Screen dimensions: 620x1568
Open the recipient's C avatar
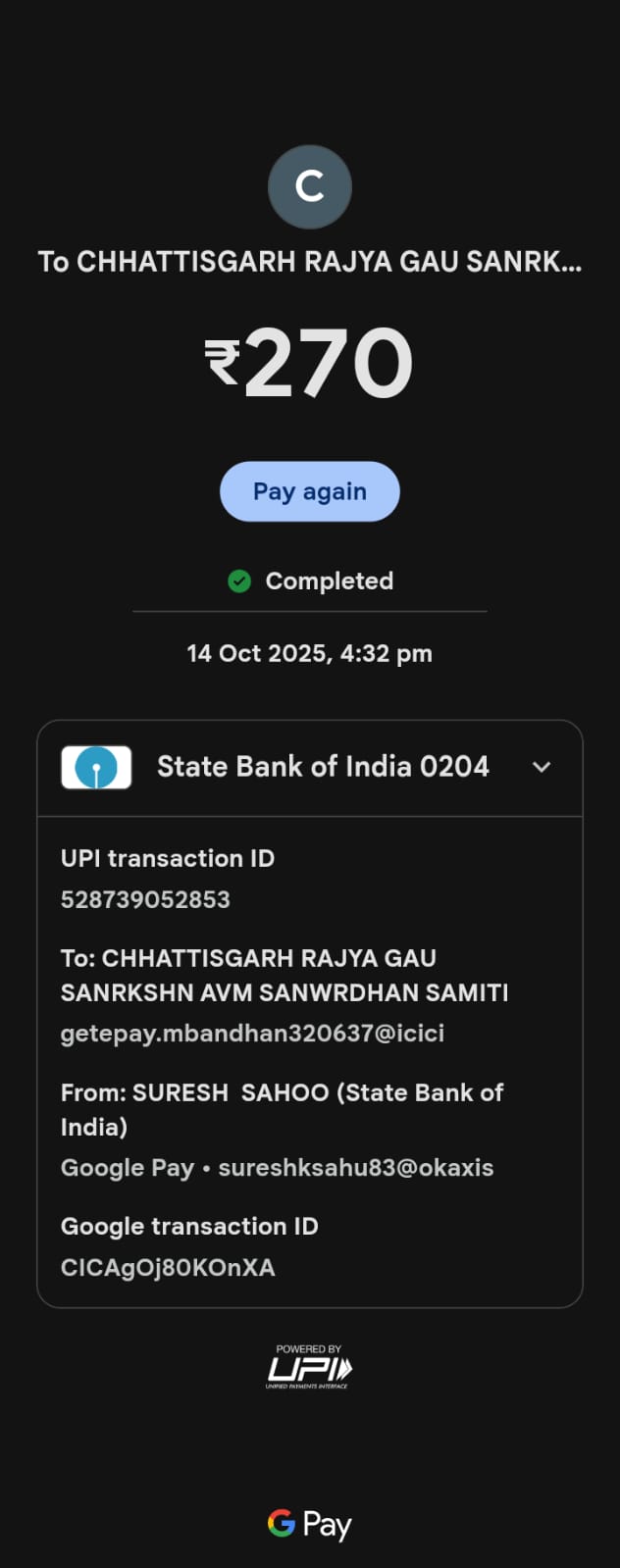tap(309, 186)
